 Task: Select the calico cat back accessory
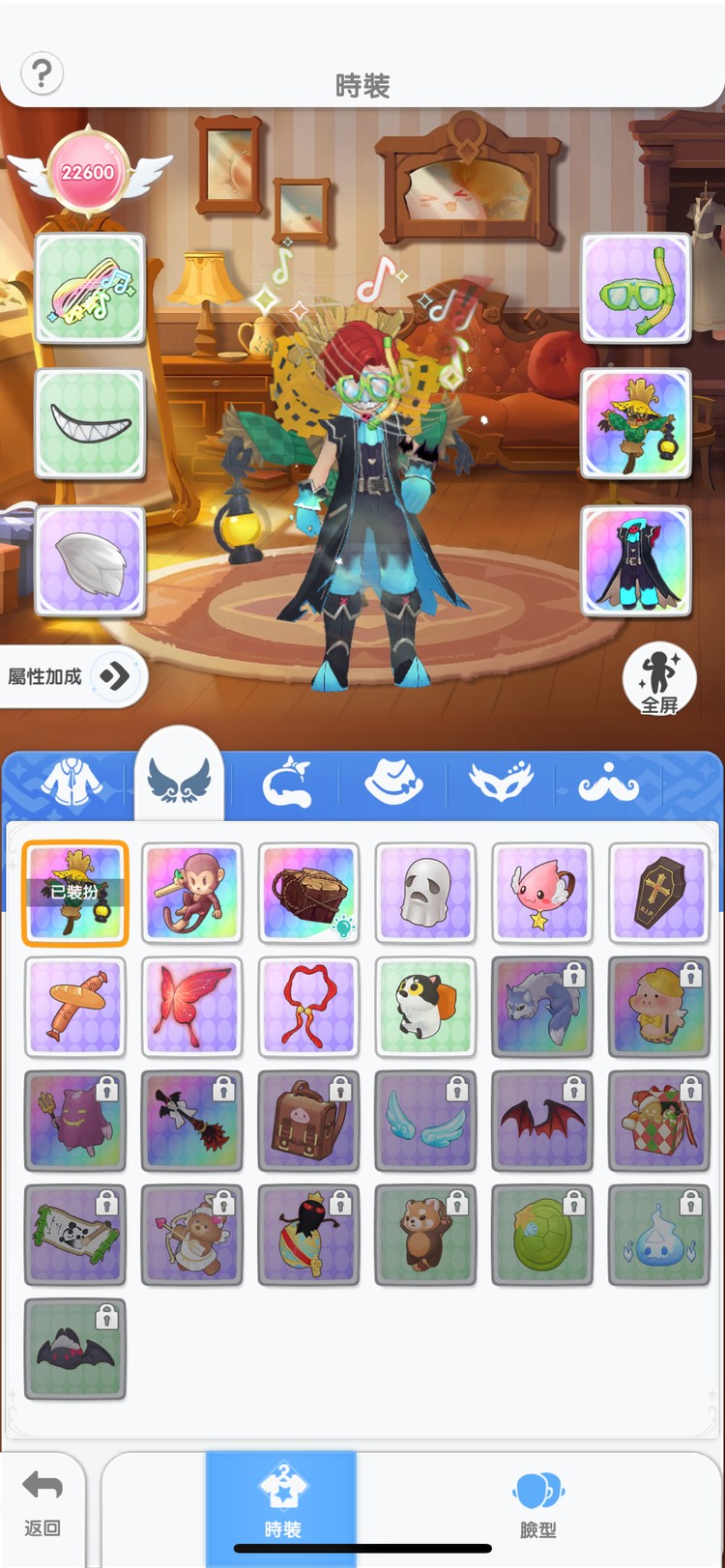click(x=425, y=1008)
